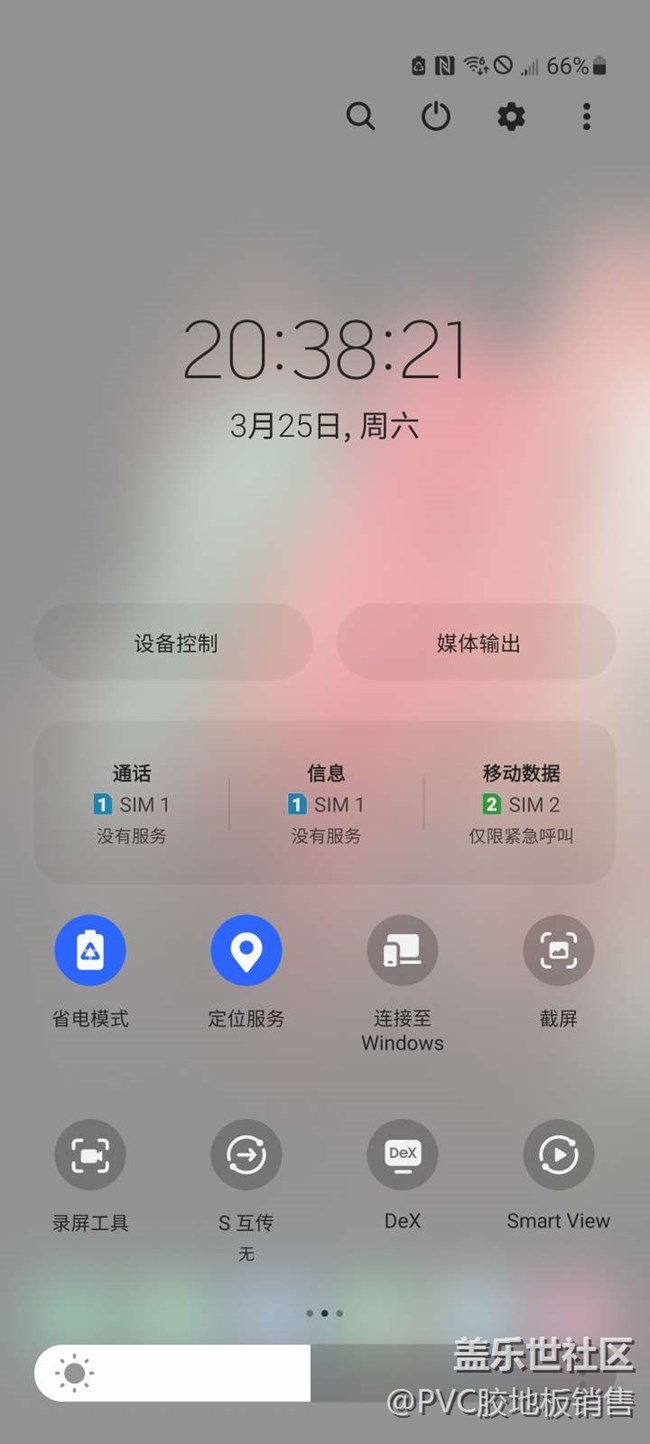Open 设备控制 device control
Screen dimensions: 650x1444
pyautogui.click(x=174, y=643)
